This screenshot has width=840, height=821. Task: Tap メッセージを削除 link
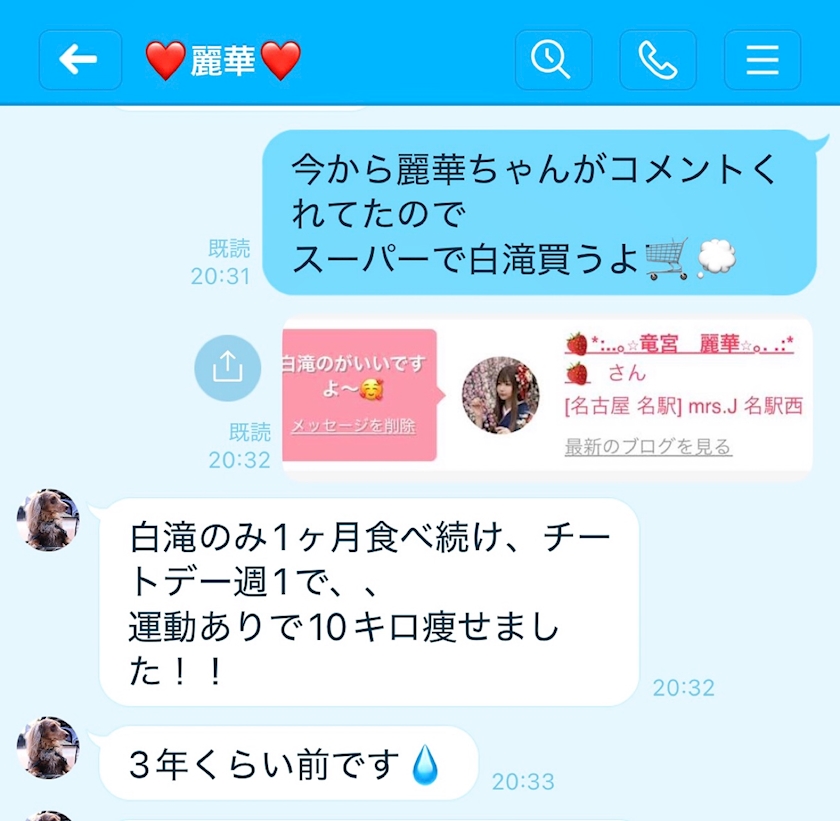(353, 426)
